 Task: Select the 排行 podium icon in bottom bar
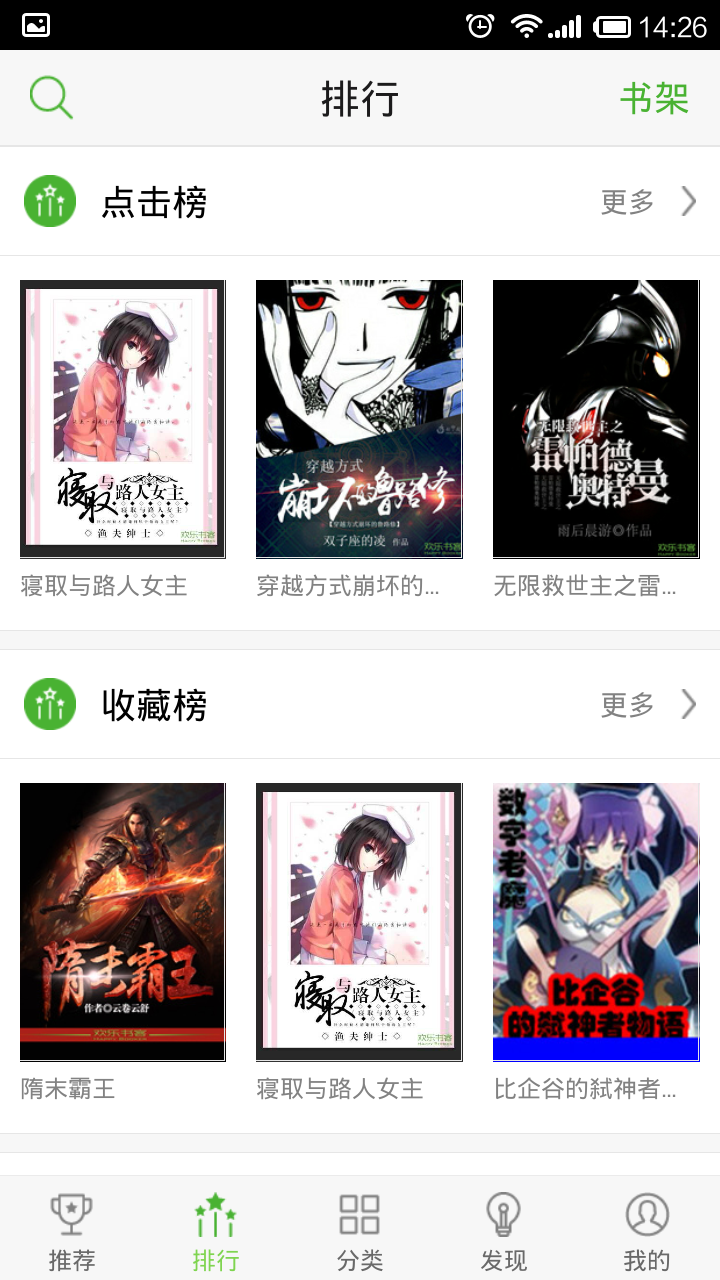pos(215,1213)
